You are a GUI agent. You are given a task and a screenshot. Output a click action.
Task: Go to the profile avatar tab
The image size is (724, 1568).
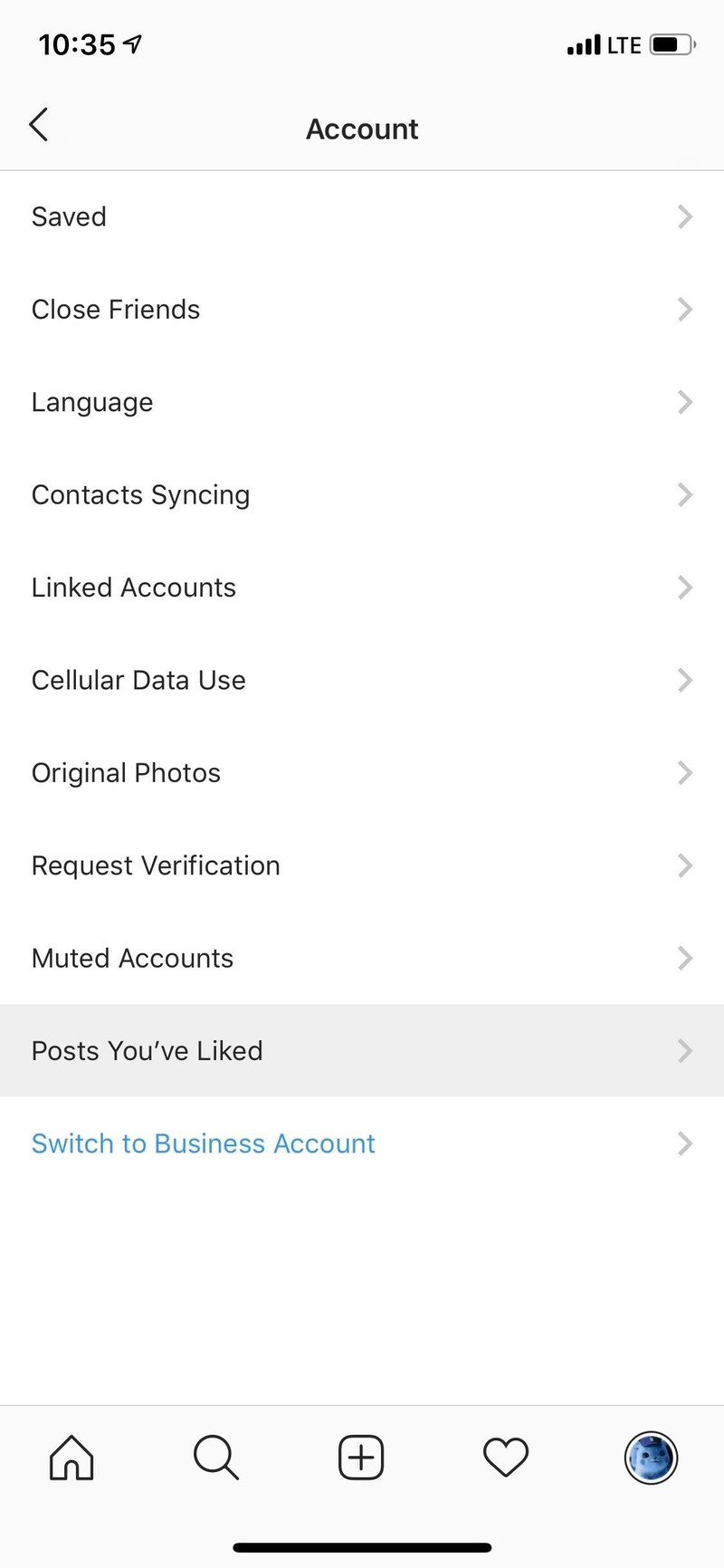(x=651, y=1458)
